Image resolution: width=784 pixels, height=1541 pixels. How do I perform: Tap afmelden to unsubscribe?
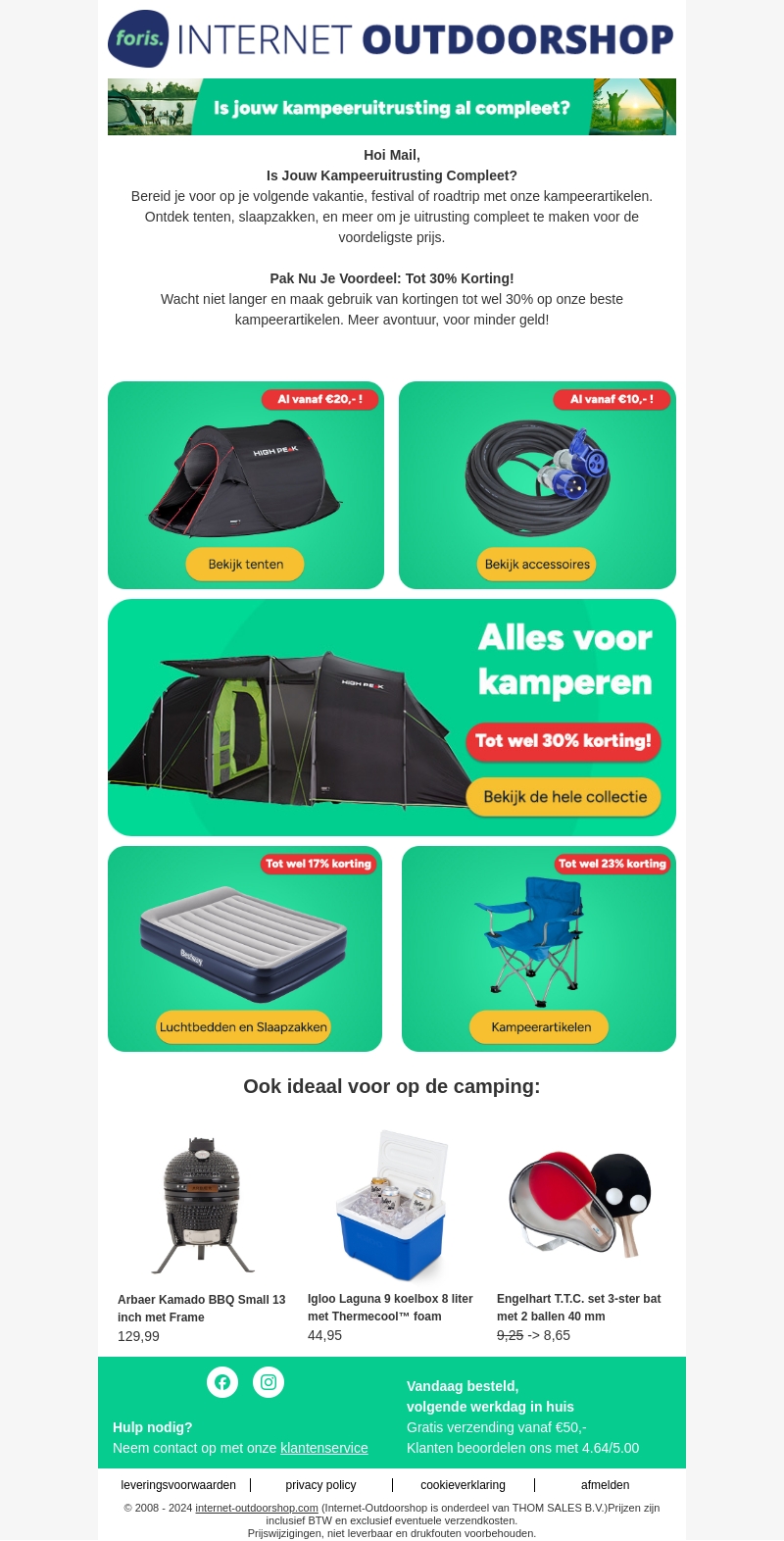[x=605, y=1485]
